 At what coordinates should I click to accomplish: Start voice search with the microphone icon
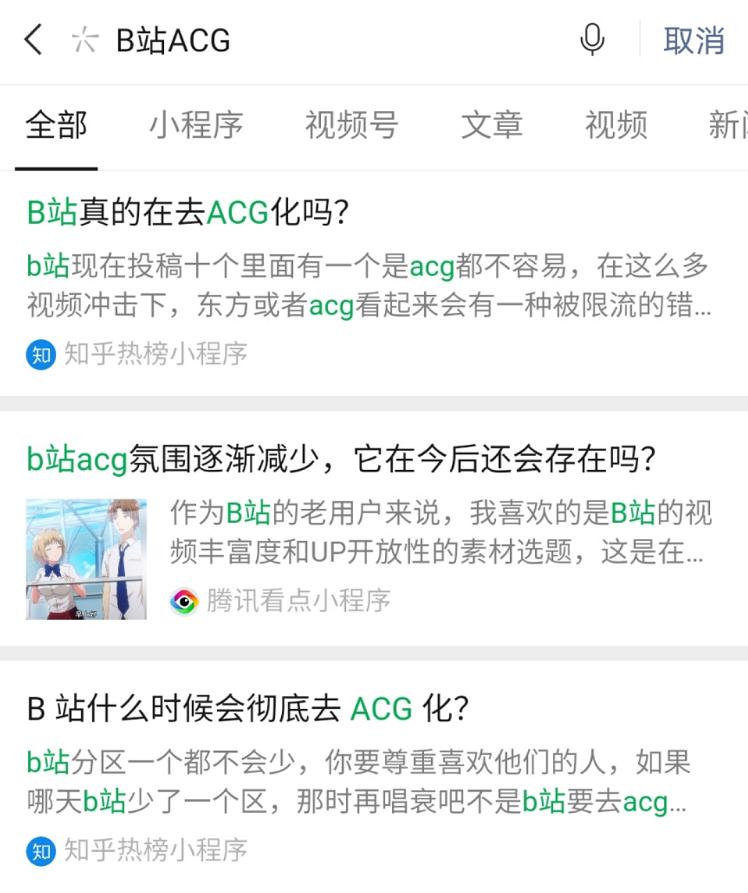[592, 40]
